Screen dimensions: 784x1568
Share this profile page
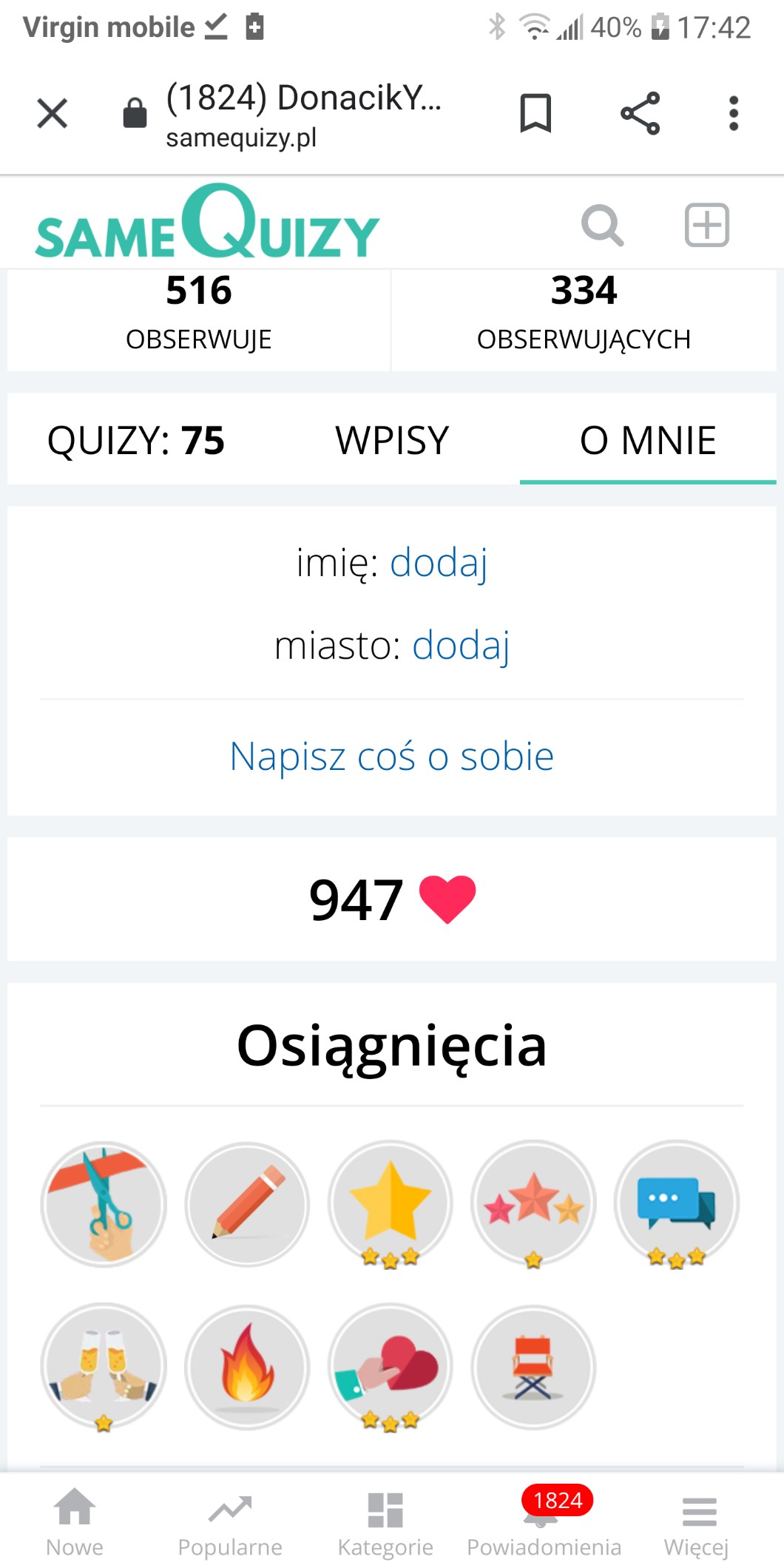coord(640,113)
